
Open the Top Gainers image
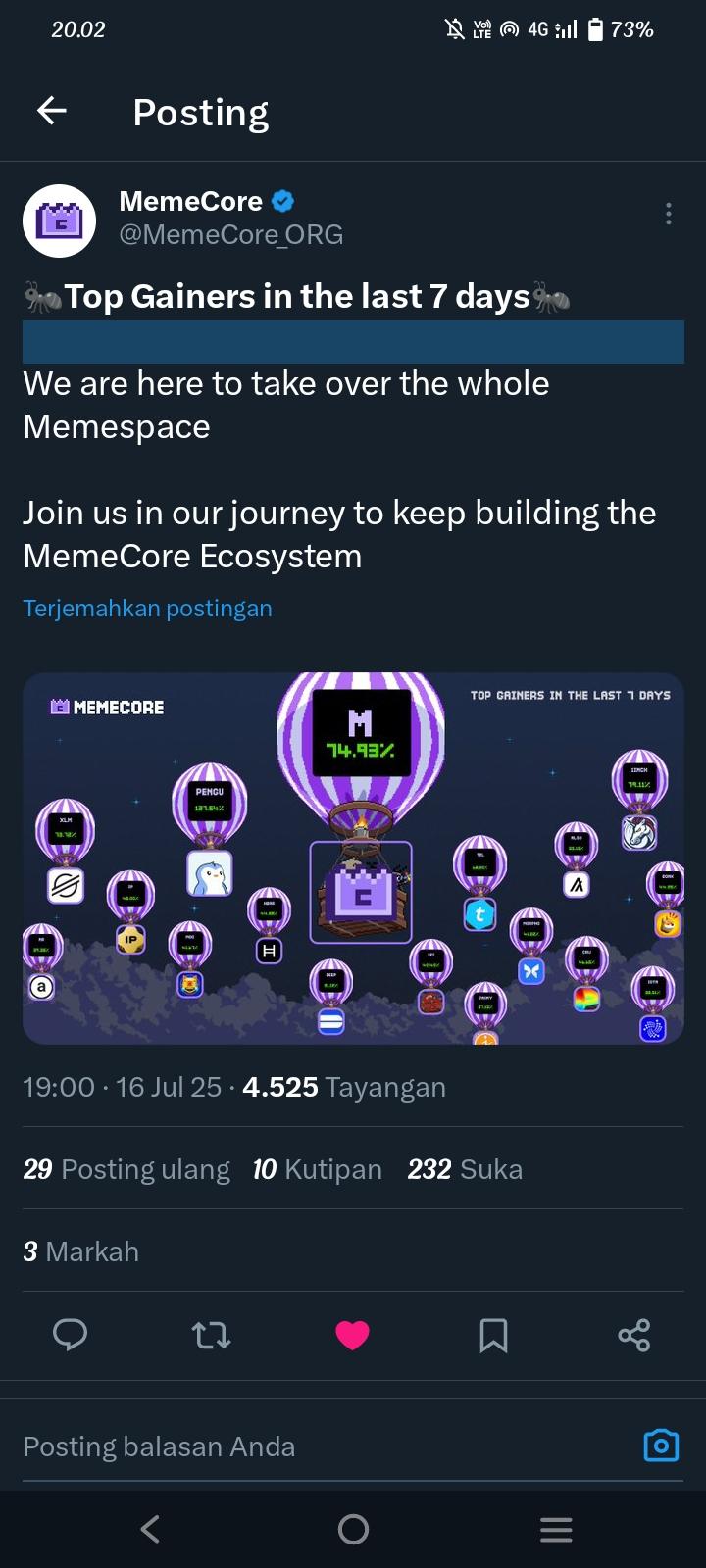click(x=353, y=857)
